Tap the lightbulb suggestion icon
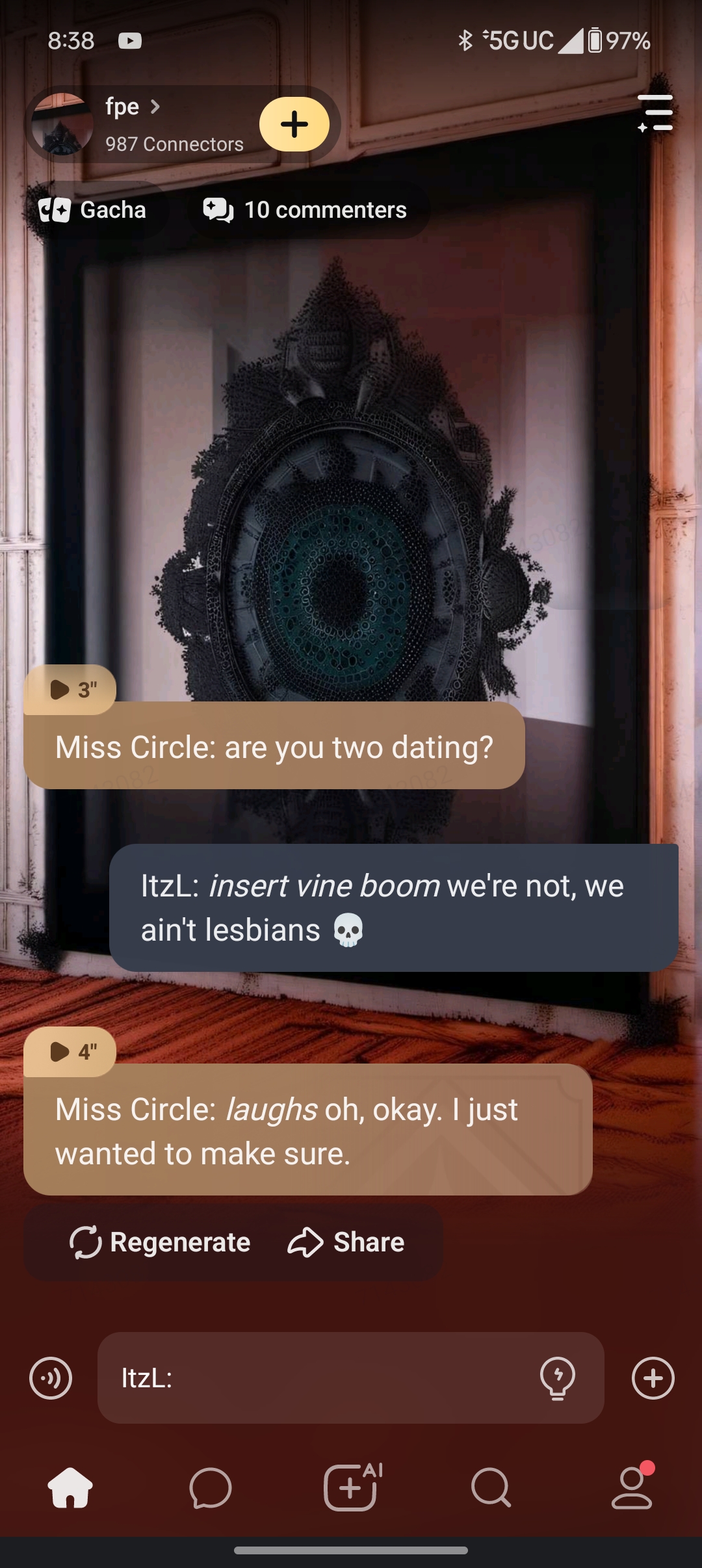The width and height of the screenshot is (702, 1568). pos(557,1378)
